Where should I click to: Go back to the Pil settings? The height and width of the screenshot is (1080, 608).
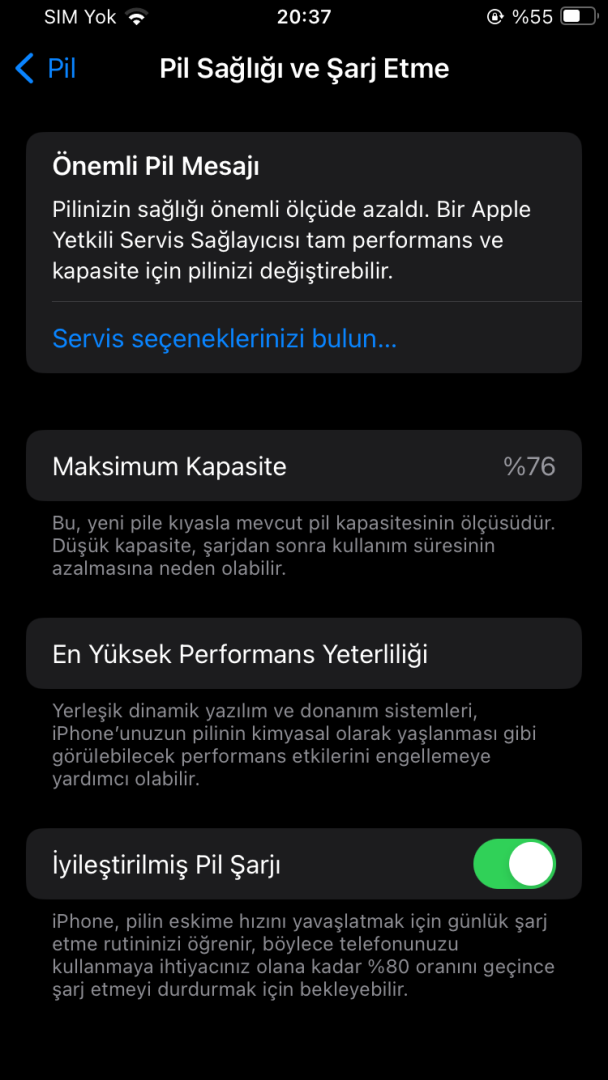[x=46, y=68]
